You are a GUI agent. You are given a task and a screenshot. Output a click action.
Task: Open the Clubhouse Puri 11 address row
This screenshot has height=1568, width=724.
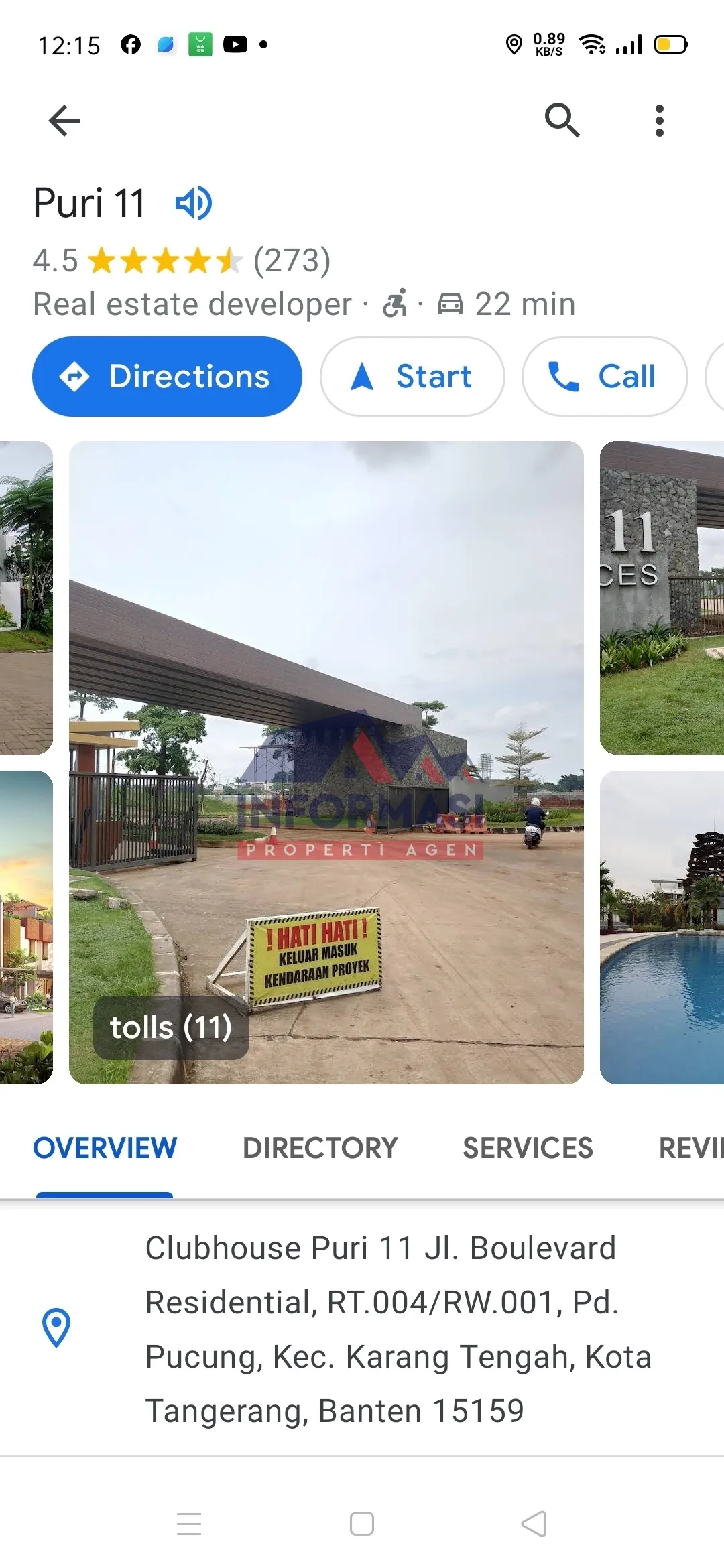pyautogui.click(x=362, y=1329)
